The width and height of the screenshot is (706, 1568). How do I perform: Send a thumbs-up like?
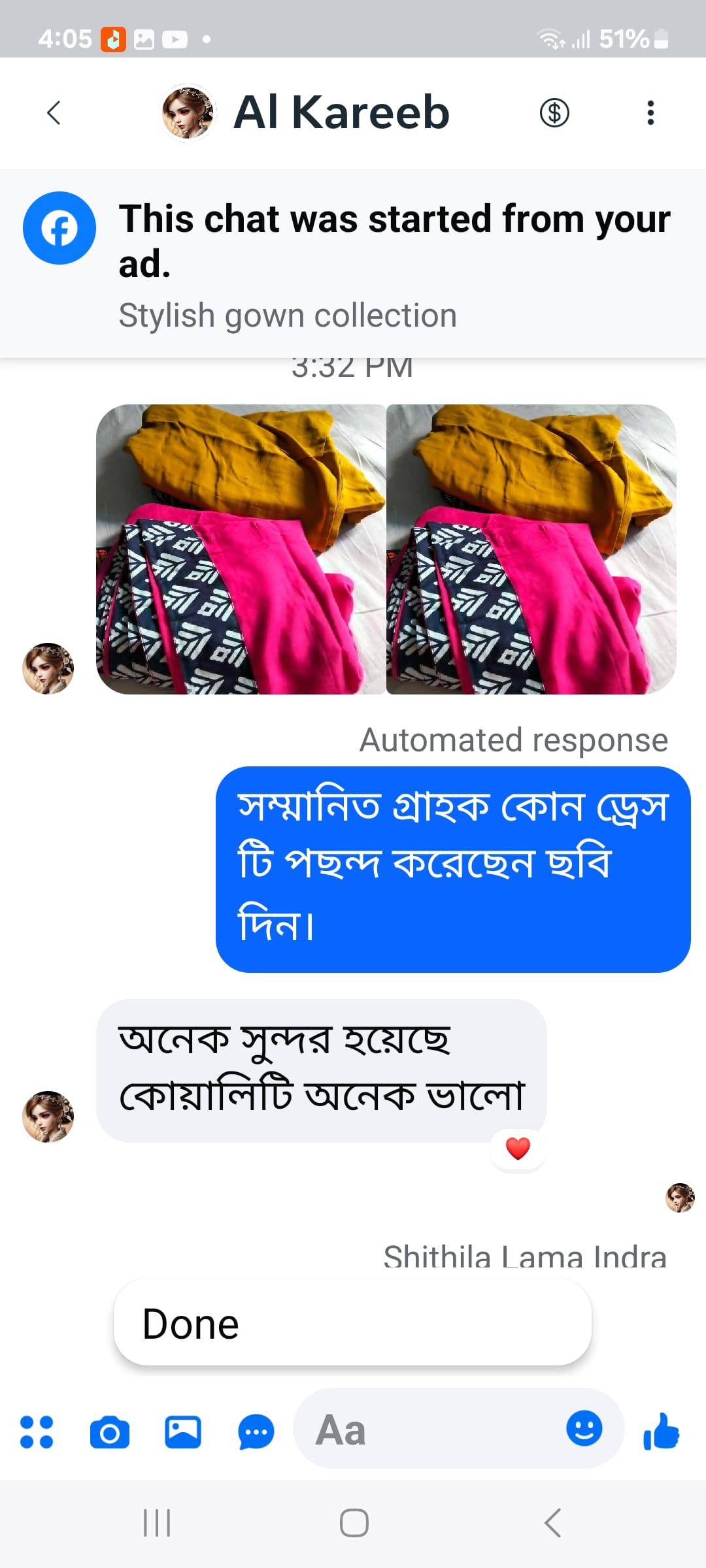662,1431
